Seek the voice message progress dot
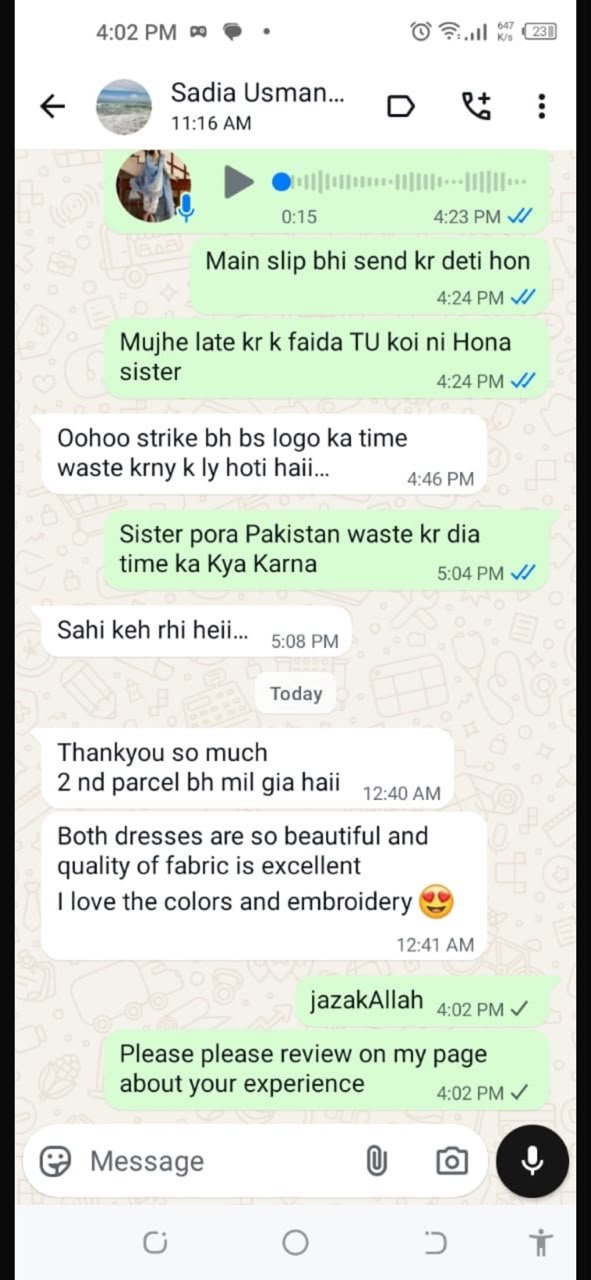Viewport: 591px width, 1280px height. [282, 181]
